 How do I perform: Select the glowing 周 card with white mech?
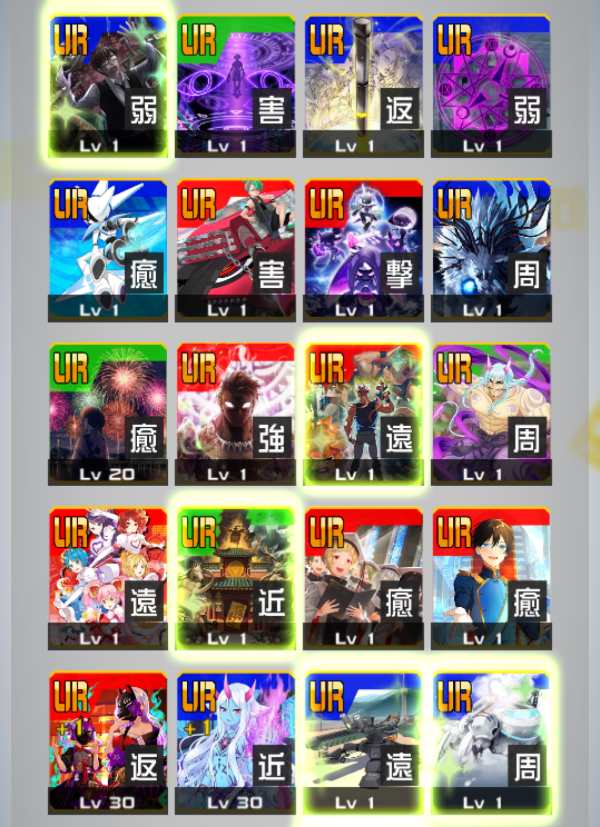pos(492,742)
